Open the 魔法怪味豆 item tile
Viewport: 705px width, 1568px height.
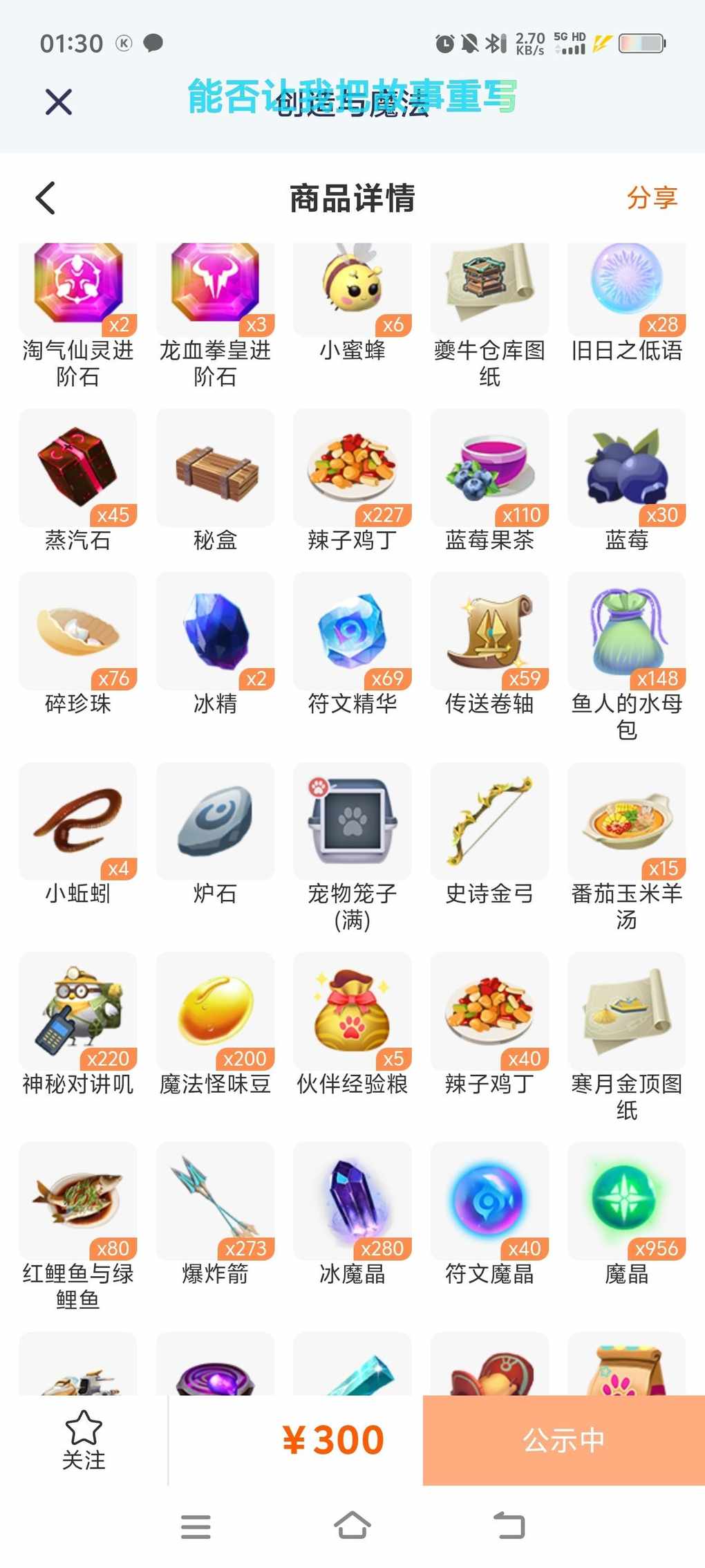(x=215, y=1011)
